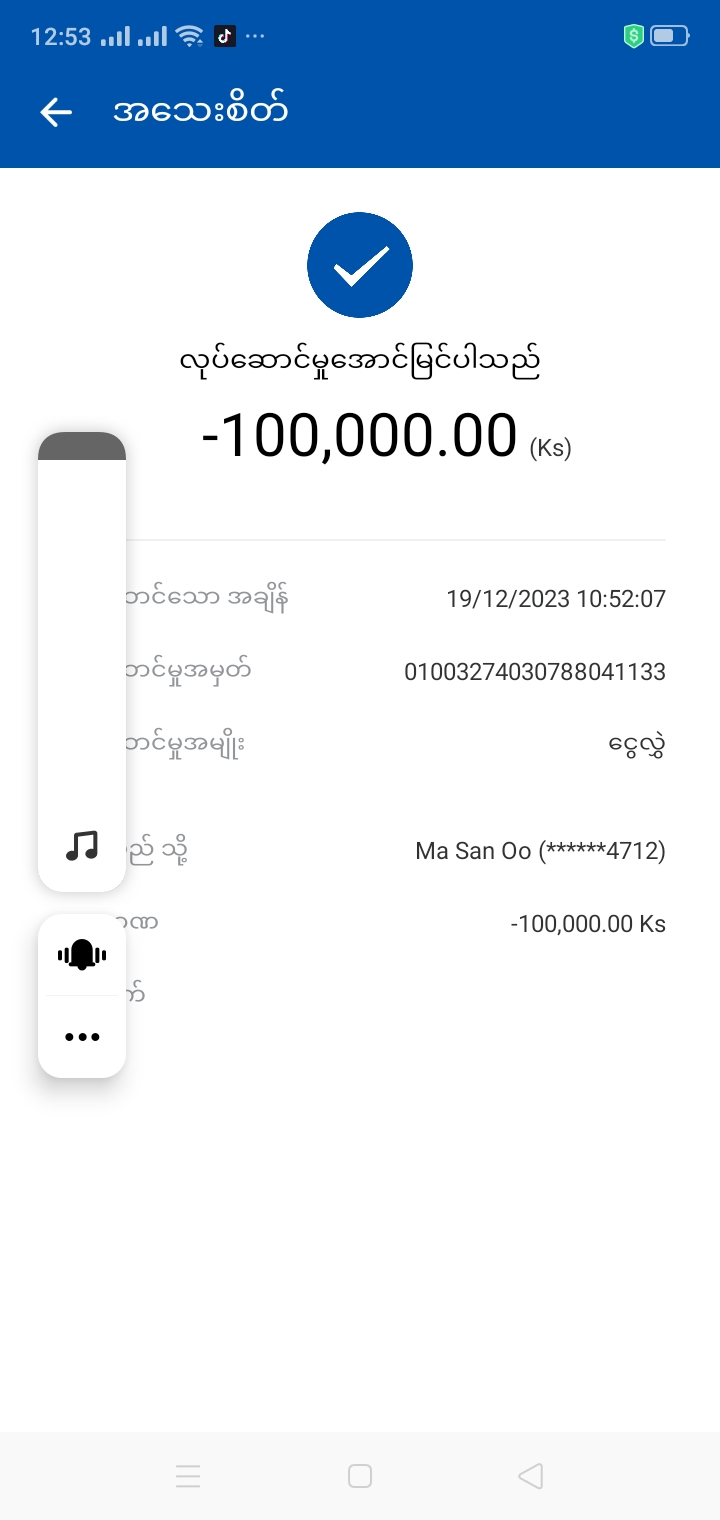This screenshot has width=720, height=1520.
Task: Tap the music note in volume panel
Action: [82, 846]
